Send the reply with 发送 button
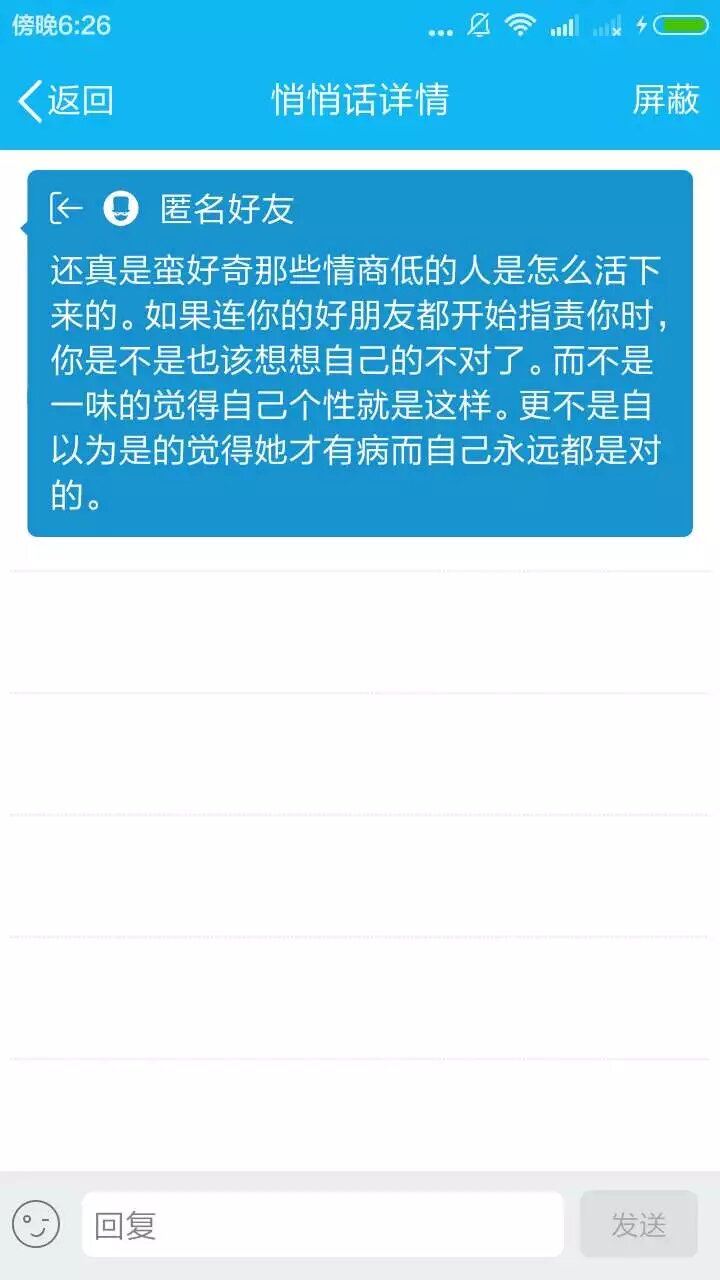The height and width of the screenshot is (1280, 720). coord(638,1225)
